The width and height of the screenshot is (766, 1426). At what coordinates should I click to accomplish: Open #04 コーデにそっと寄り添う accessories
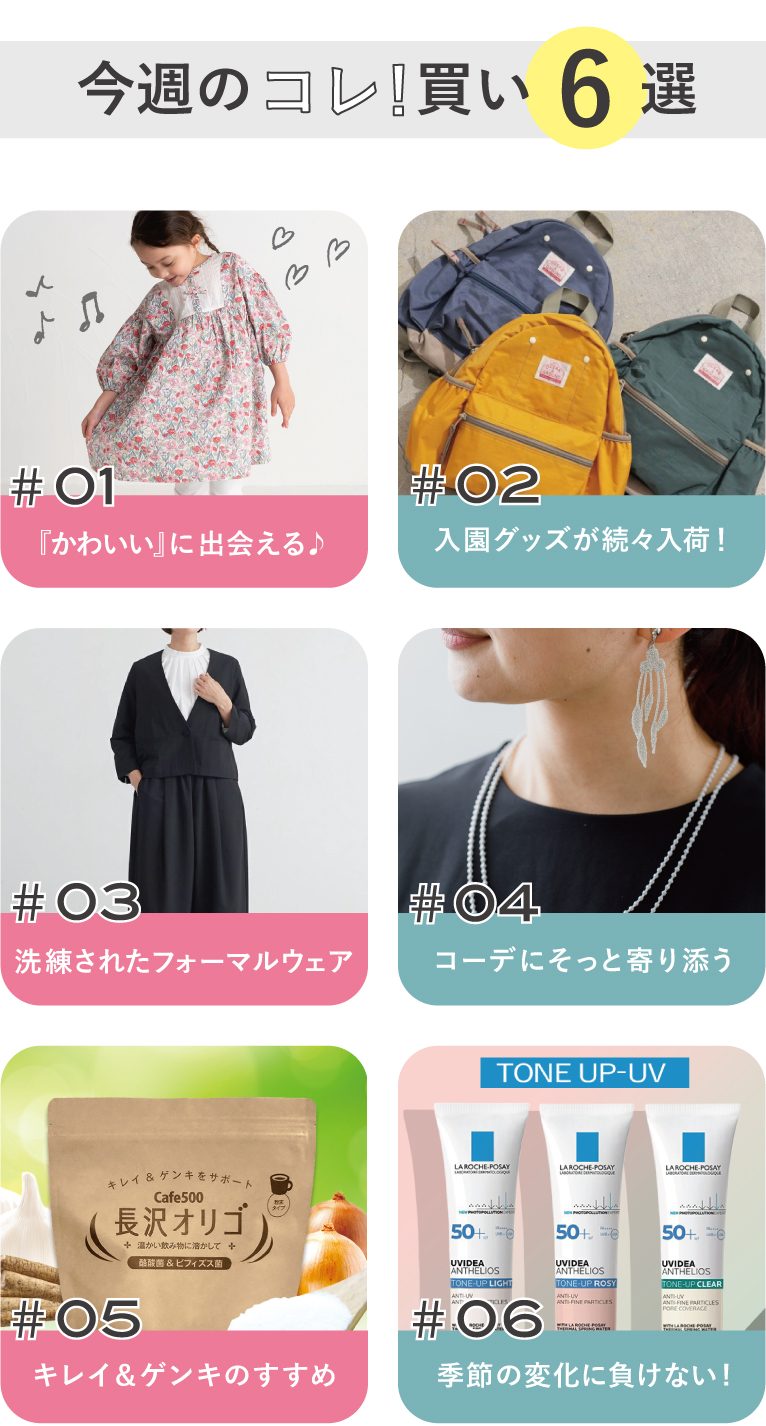[x=581, y=815]
